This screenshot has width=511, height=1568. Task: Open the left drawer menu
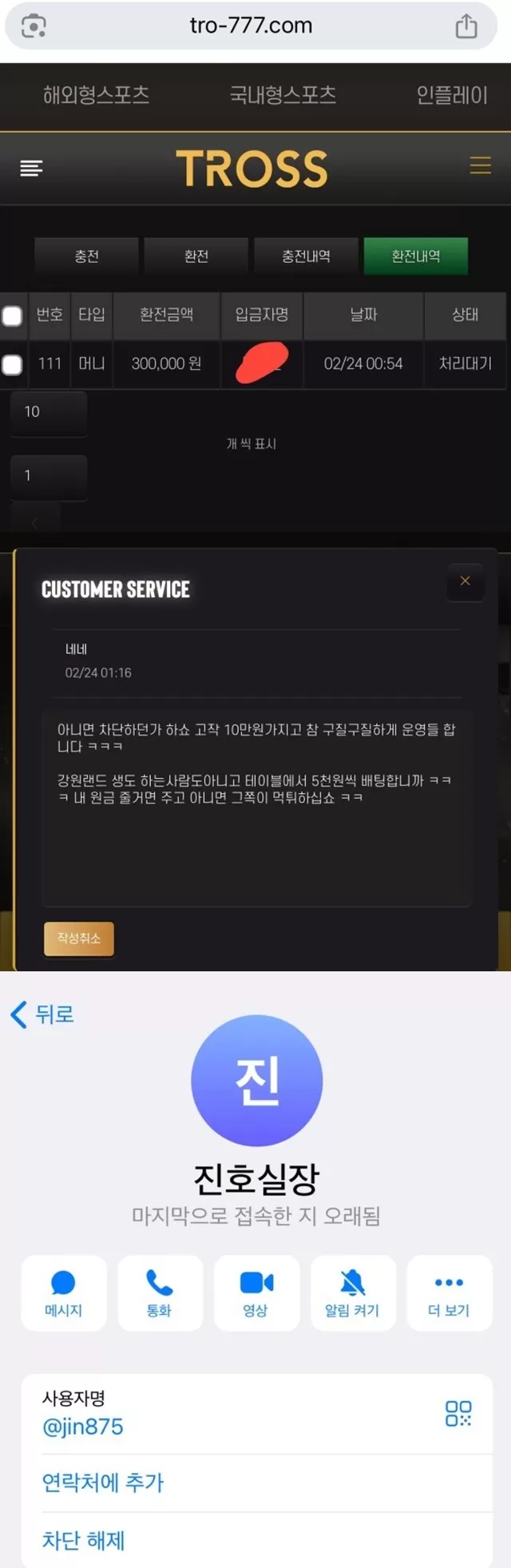(x=31, y=168)
